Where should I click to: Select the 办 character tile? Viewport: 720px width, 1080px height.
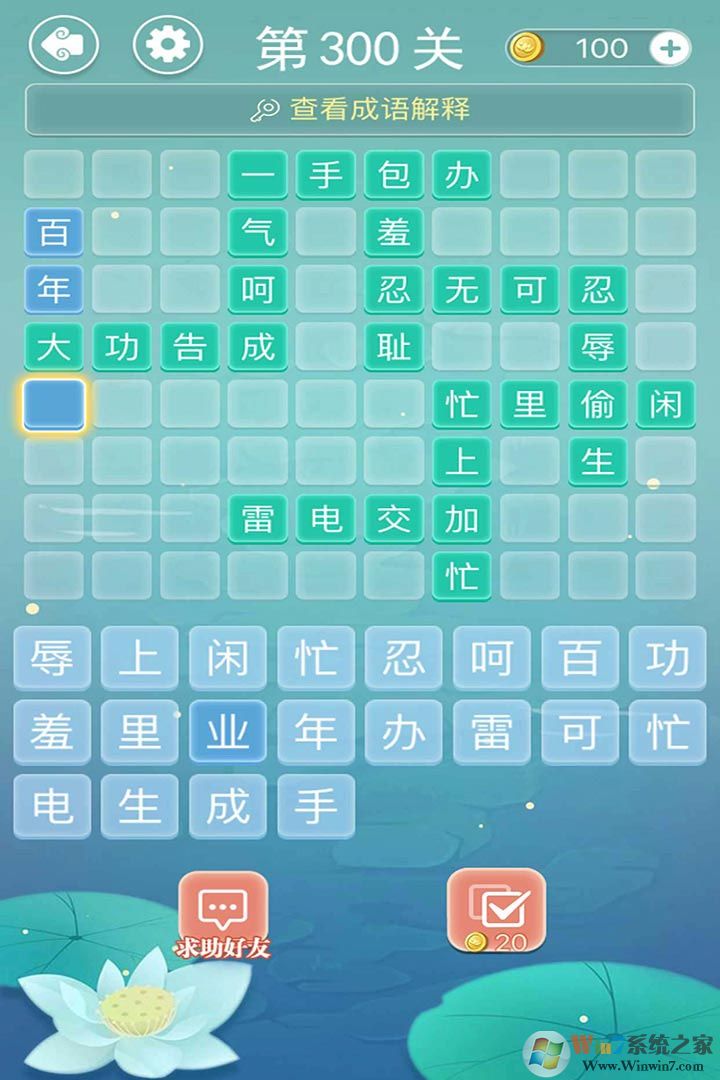pos(404,732)
